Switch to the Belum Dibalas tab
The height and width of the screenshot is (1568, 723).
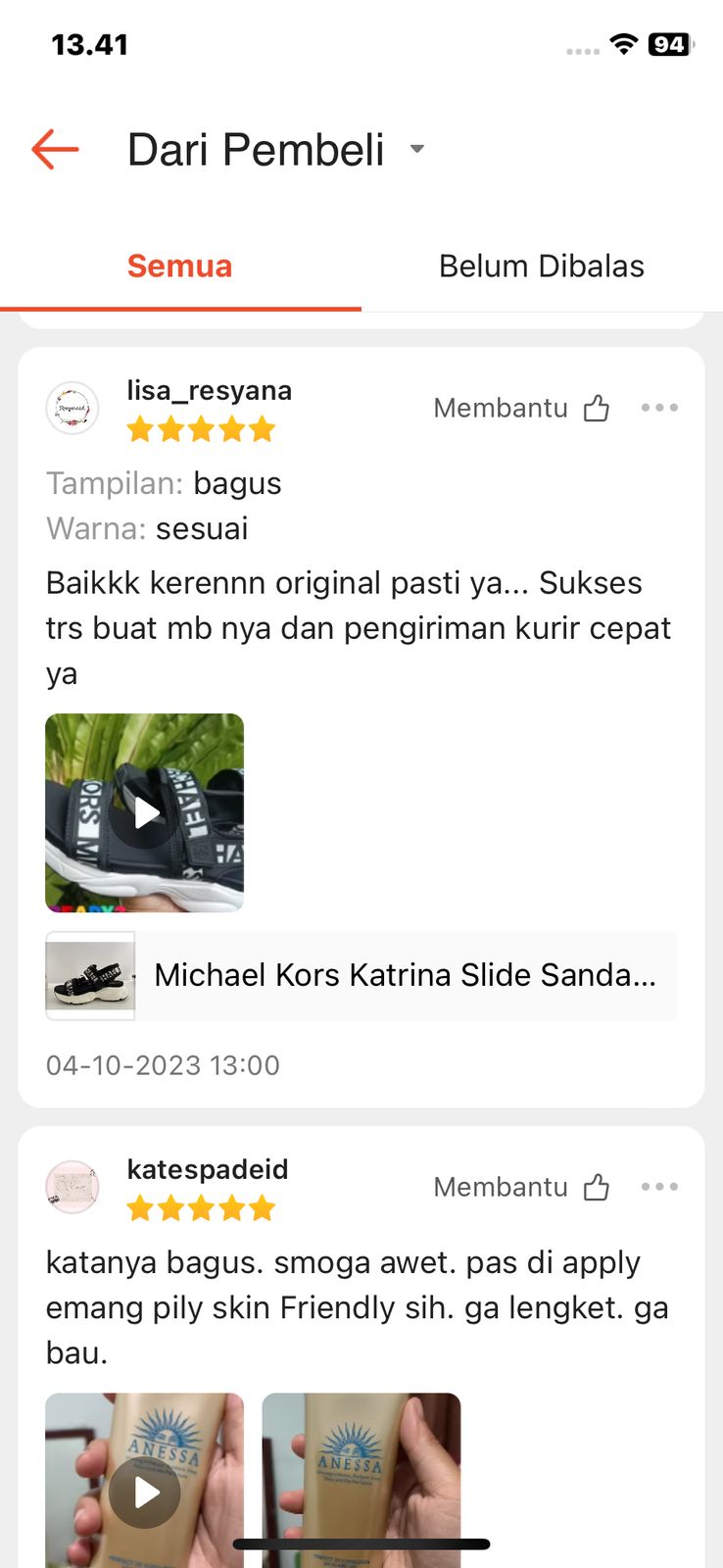[x=541, y=265]
